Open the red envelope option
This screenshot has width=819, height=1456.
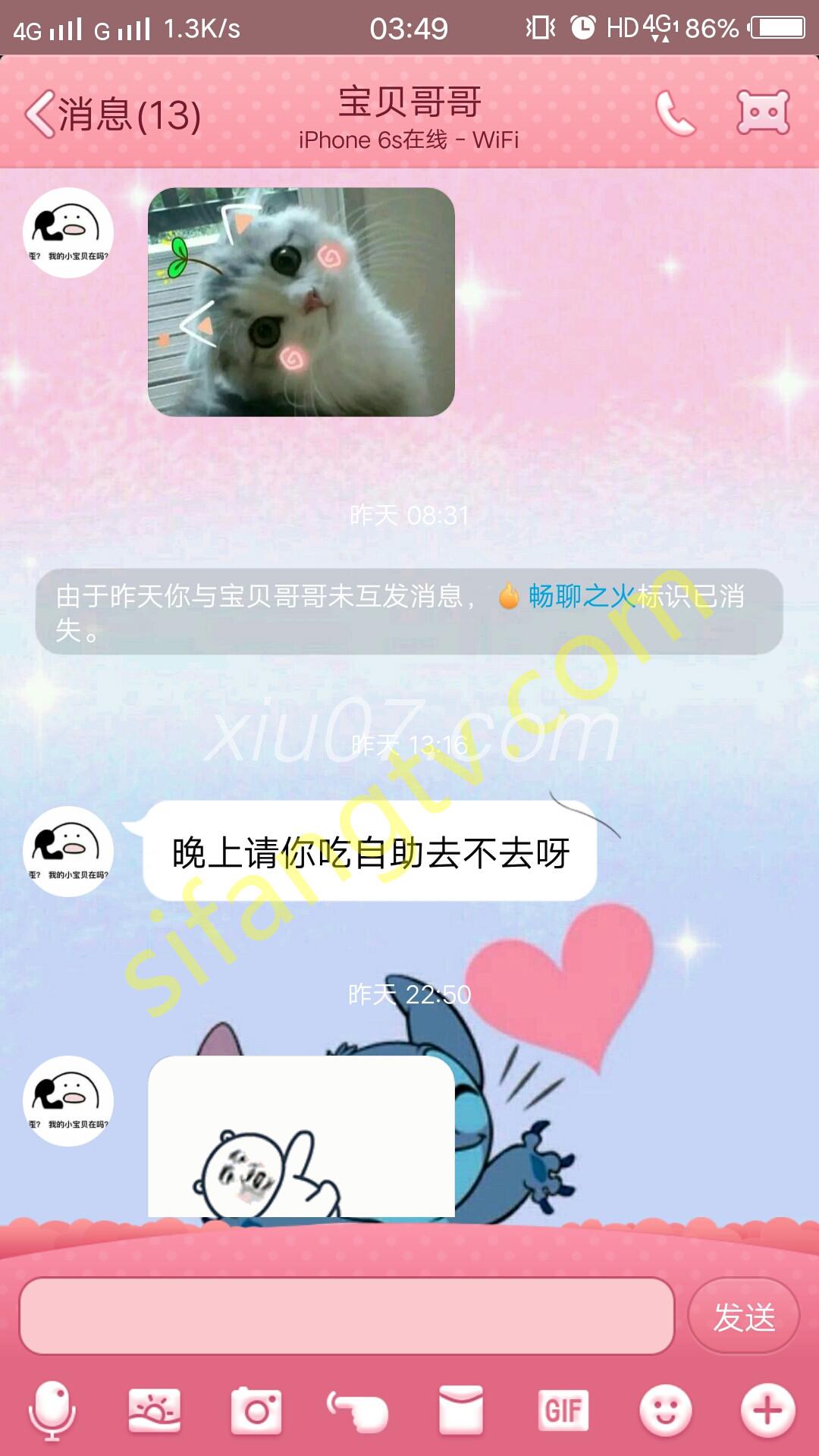tap(460, 1410)
